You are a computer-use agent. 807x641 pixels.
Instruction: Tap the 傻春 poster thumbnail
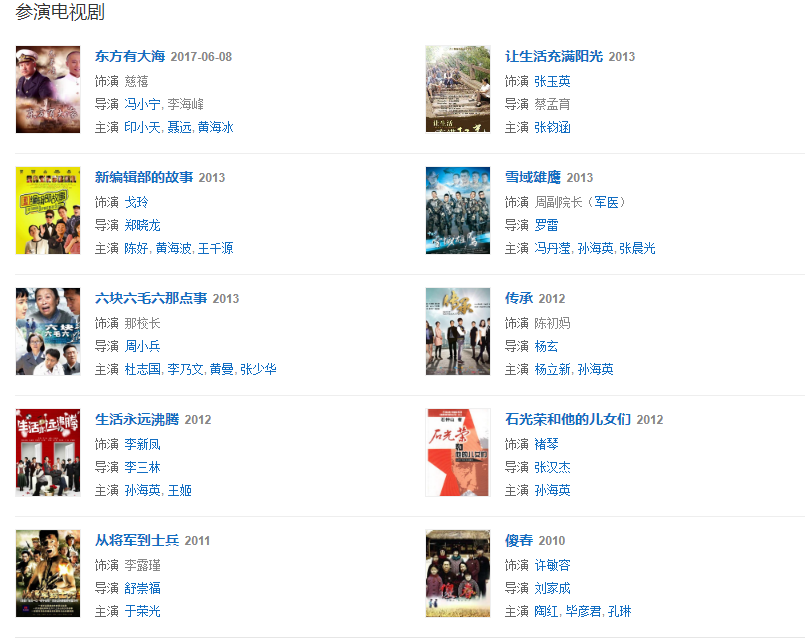click(457, 573)
